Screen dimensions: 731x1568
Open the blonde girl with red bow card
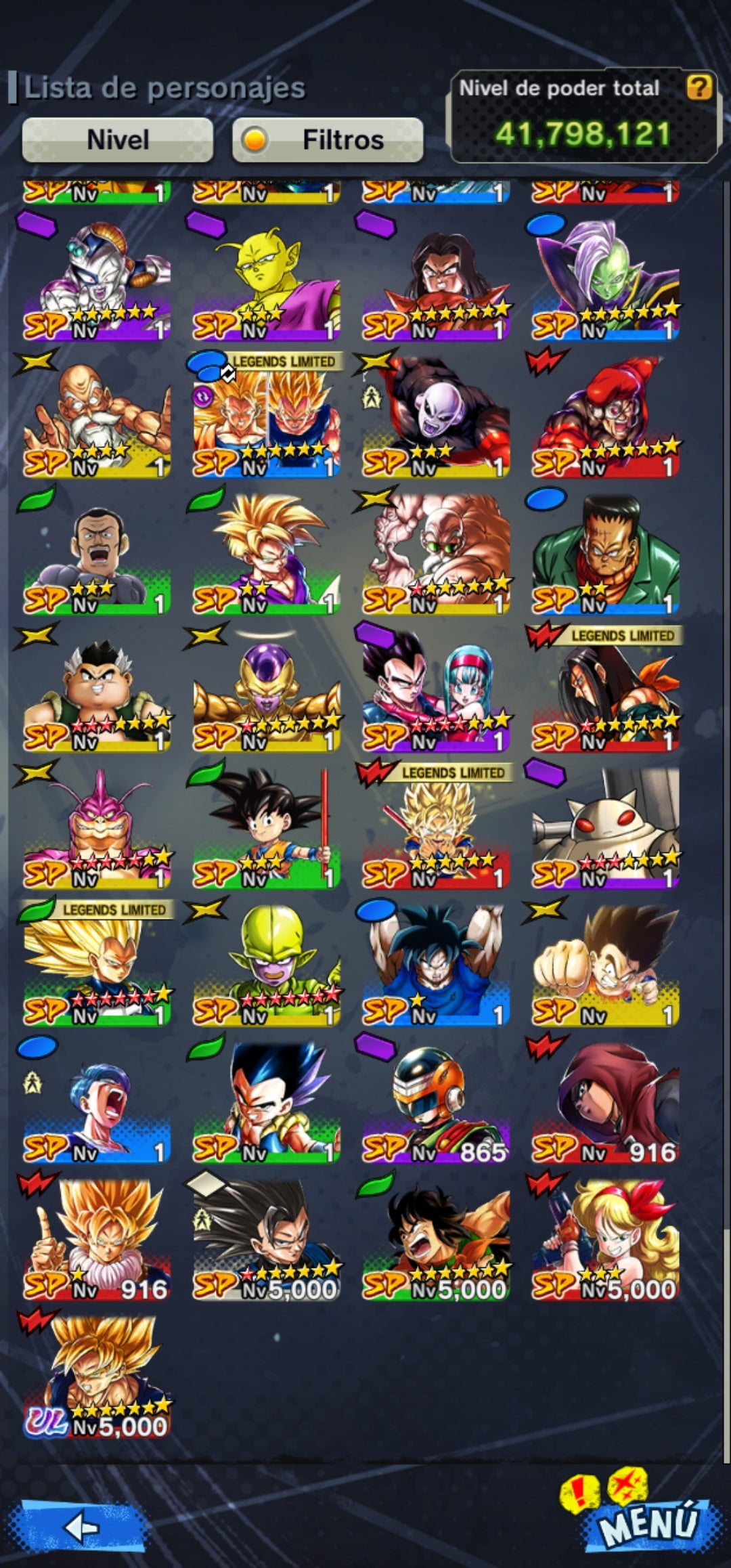coord(605,1240)
